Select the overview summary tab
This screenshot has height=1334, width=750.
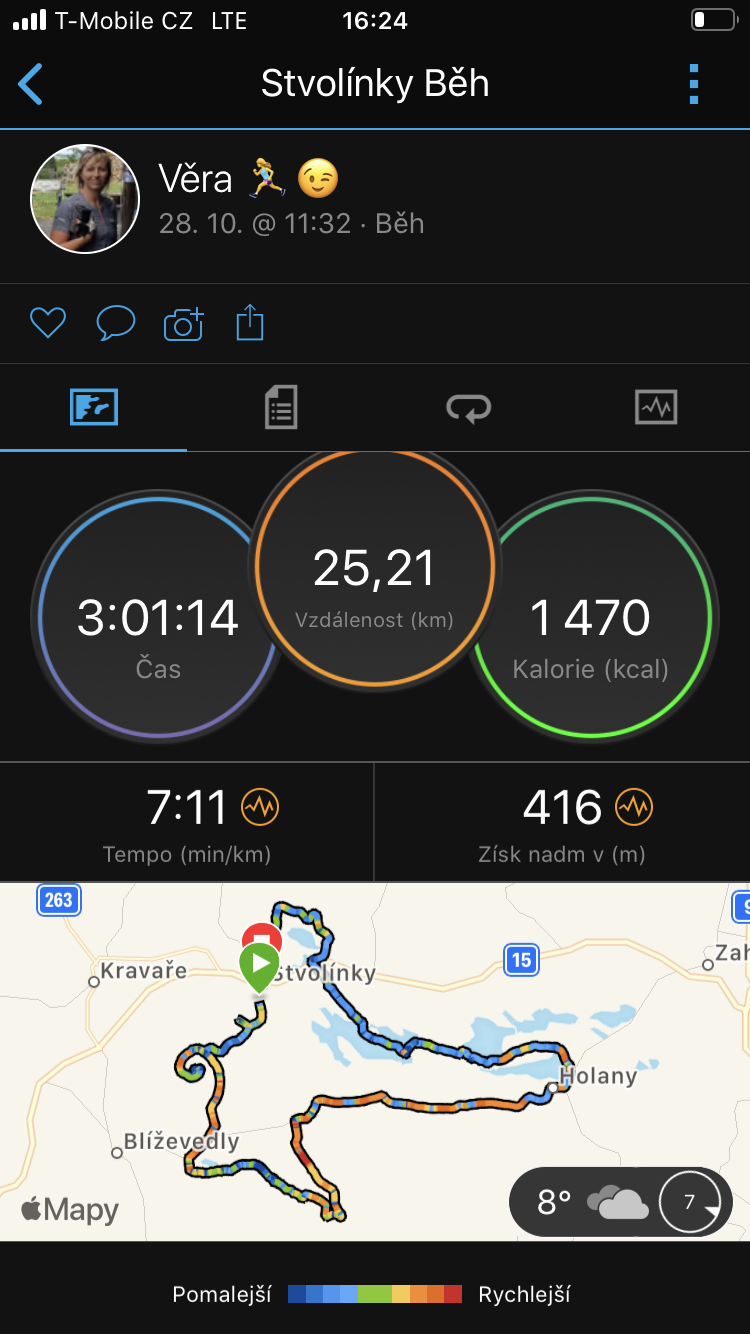click(x=94, y=408)
